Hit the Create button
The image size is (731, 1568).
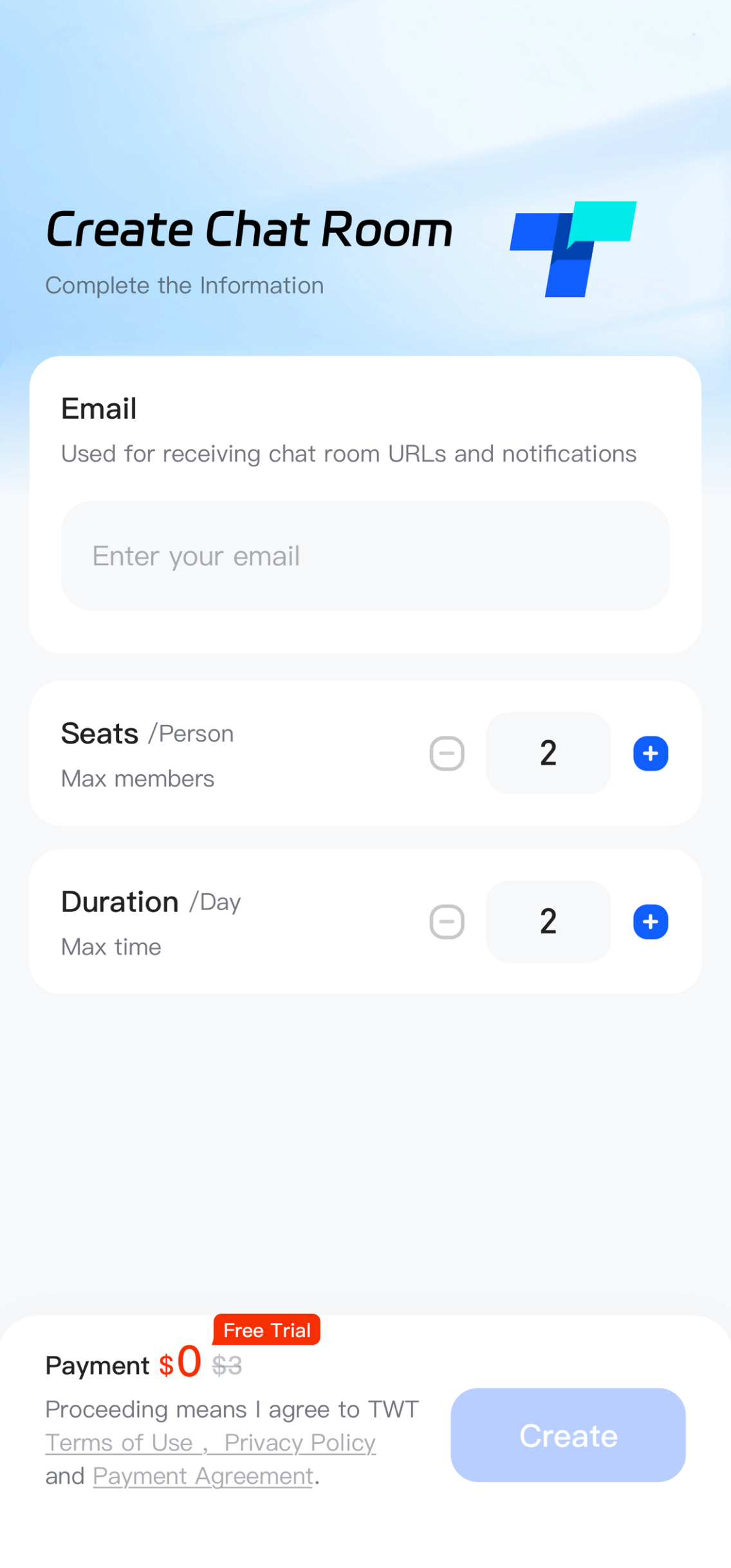point(568,1435)
